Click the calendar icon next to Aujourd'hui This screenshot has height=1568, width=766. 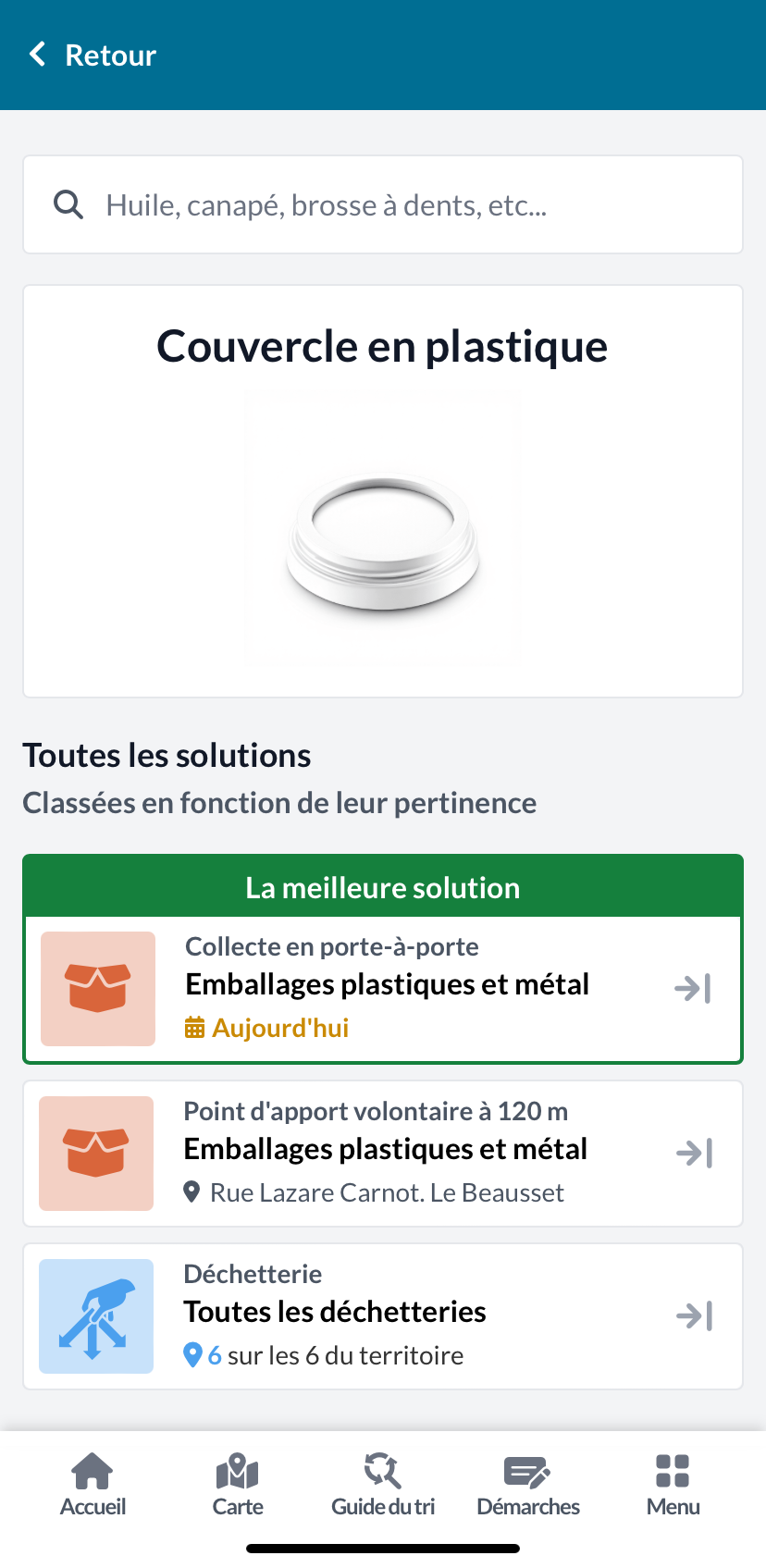click(194, 1027)
